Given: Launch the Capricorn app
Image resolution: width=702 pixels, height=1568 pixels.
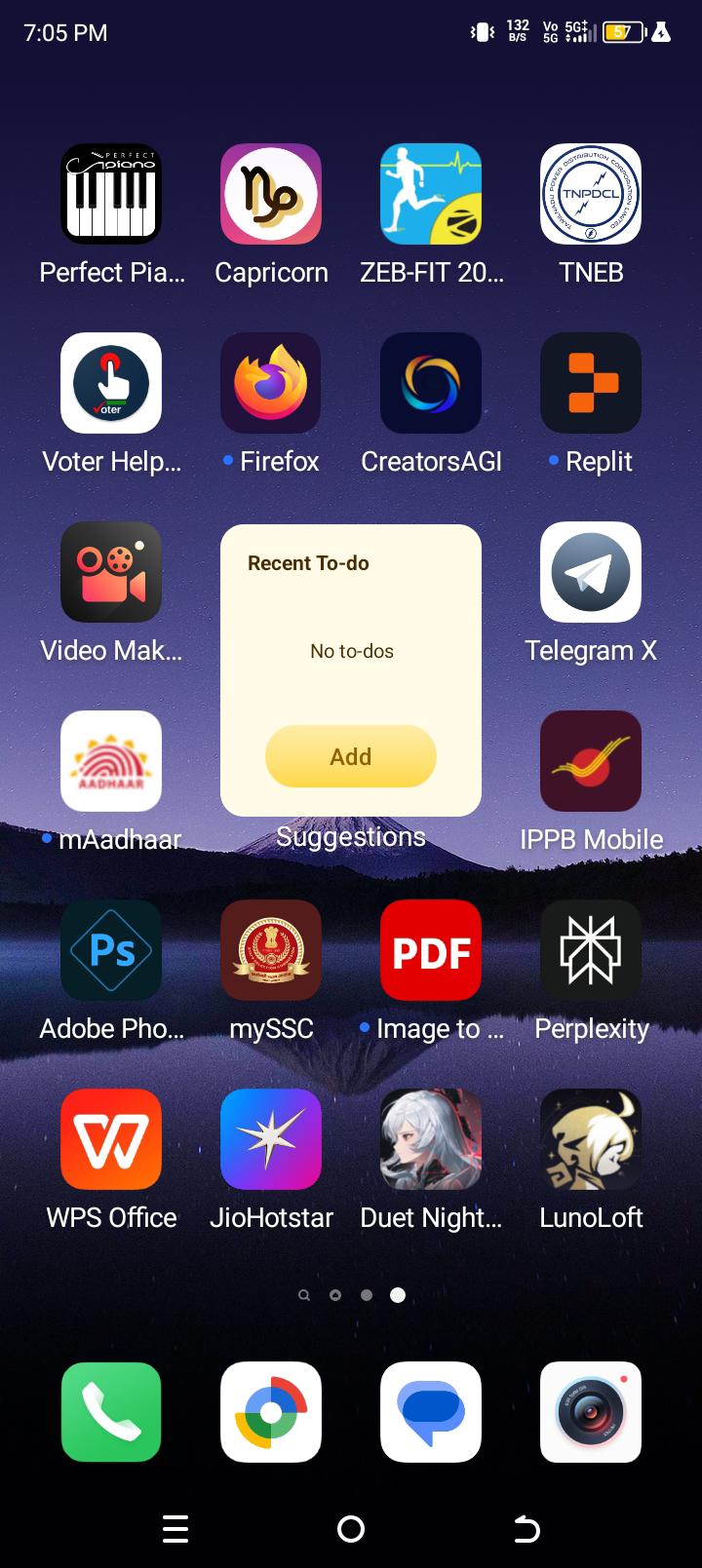Looking at the screenshot, I should coord(271,194).
